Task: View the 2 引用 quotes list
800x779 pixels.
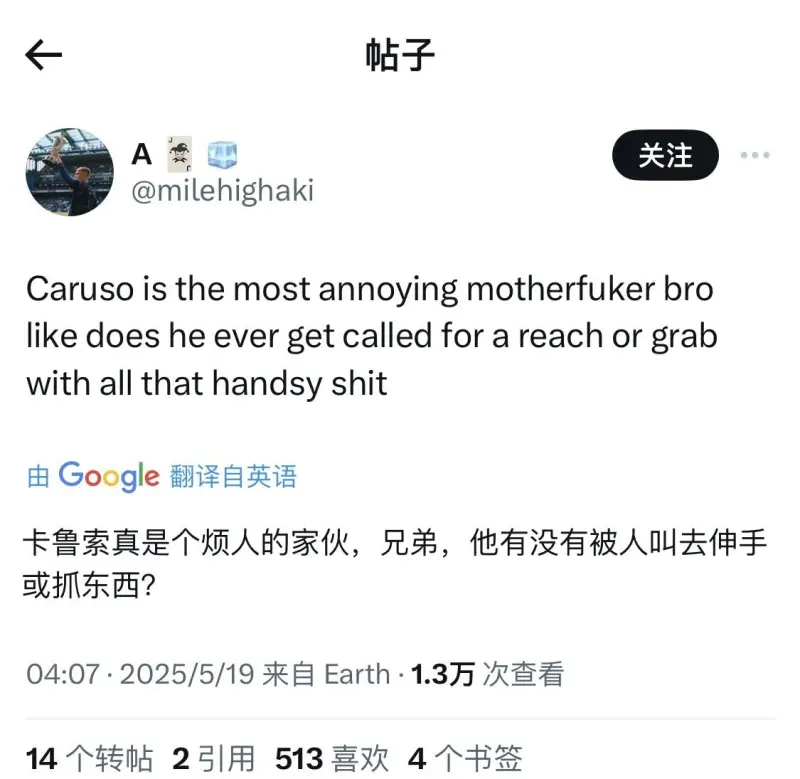Action: (x=213, y=758)
